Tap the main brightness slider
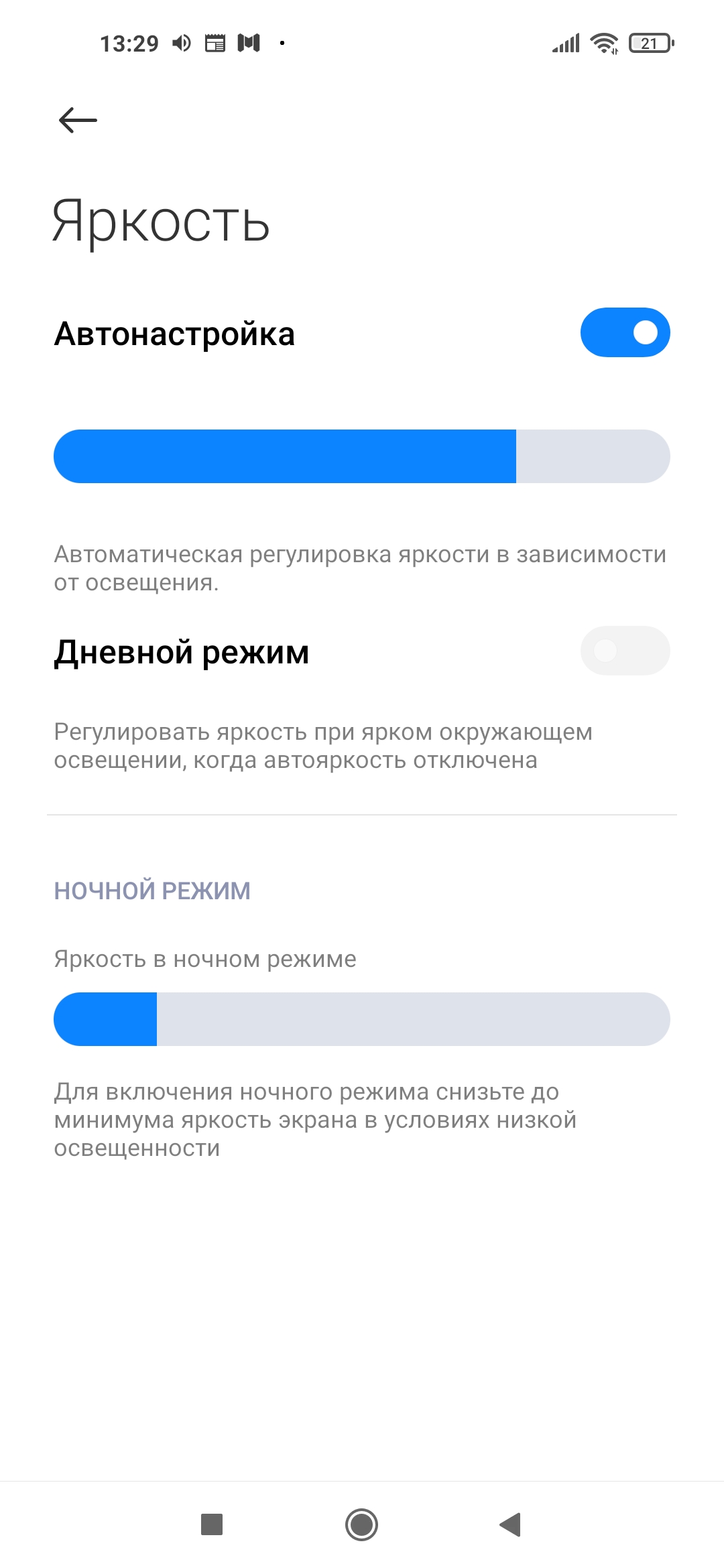 (x=362, y=456)
